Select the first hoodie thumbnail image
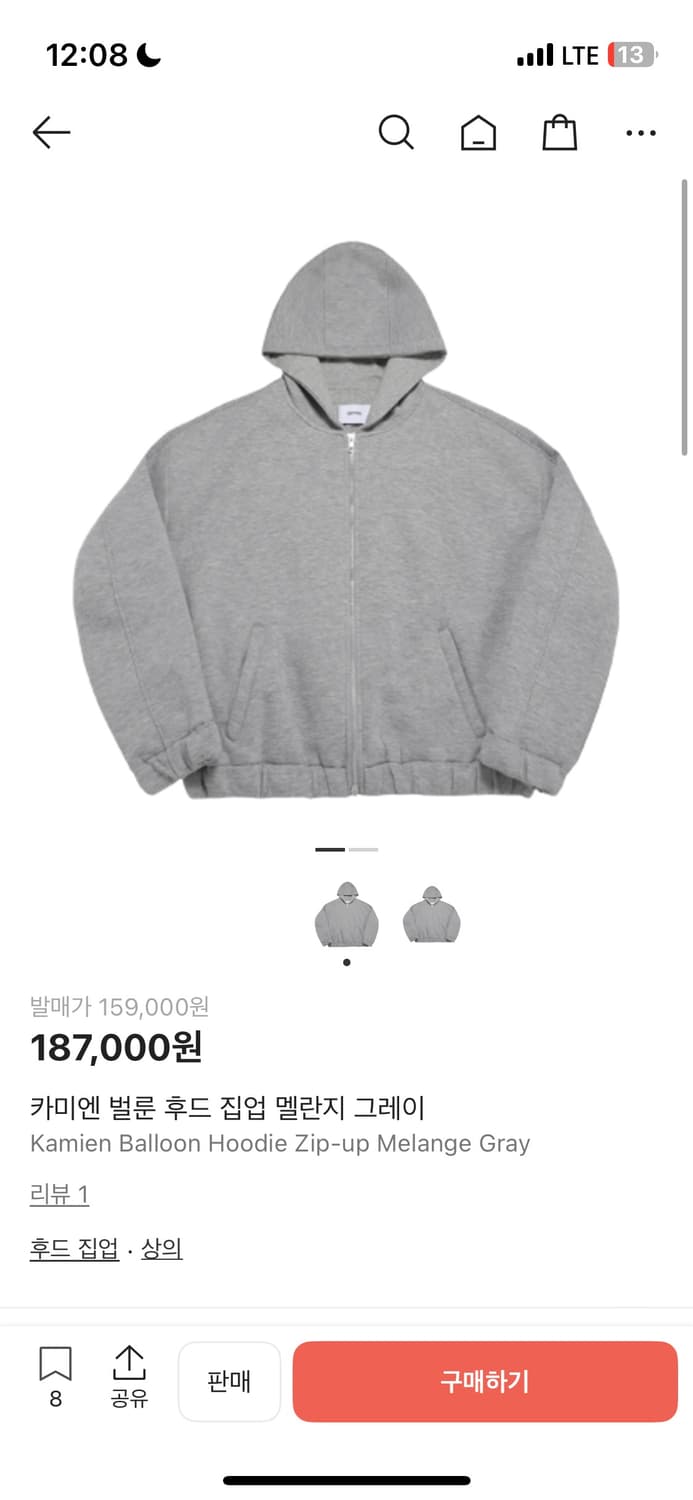The width and height of the screenshot is (693, 1500). 346,915
